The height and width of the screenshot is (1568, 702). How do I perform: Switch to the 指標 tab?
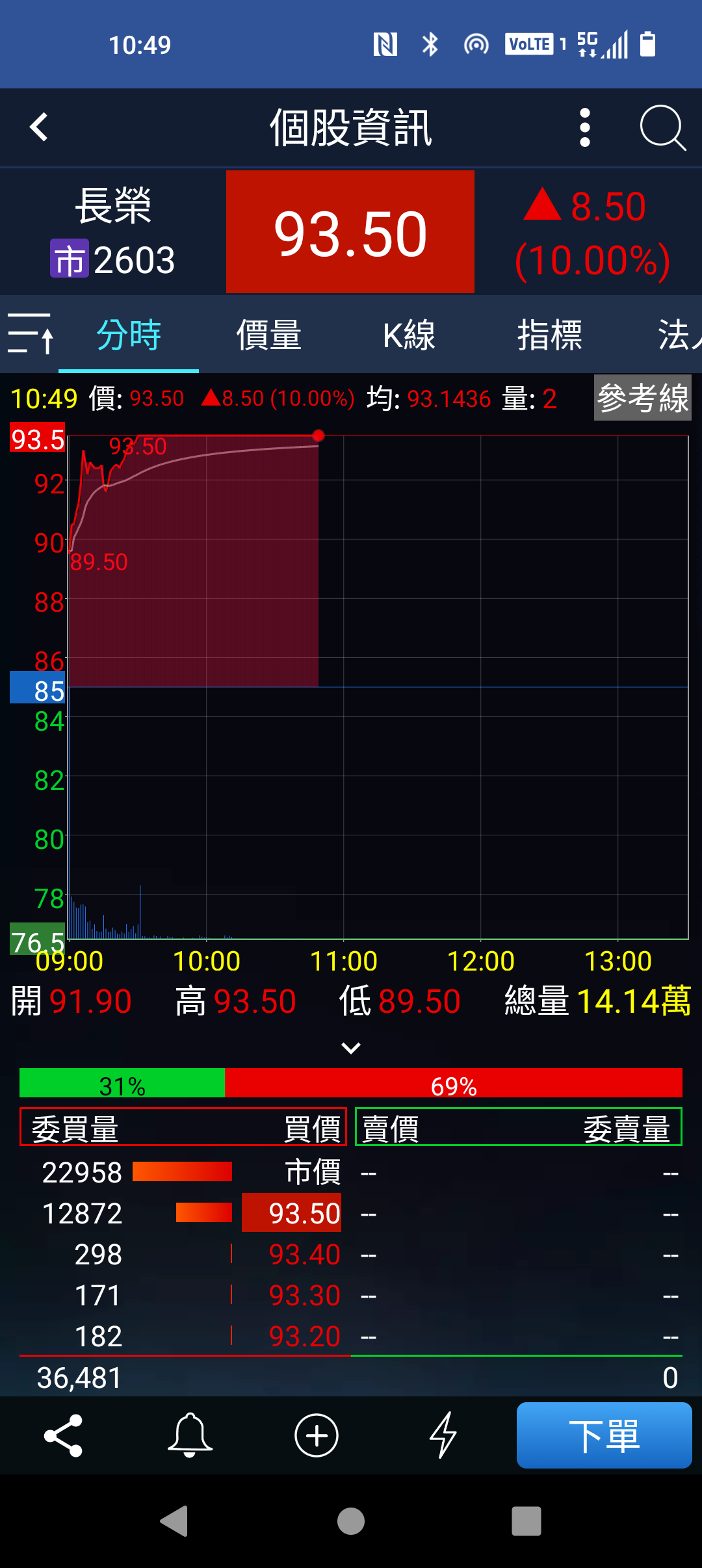coord(549,335)
